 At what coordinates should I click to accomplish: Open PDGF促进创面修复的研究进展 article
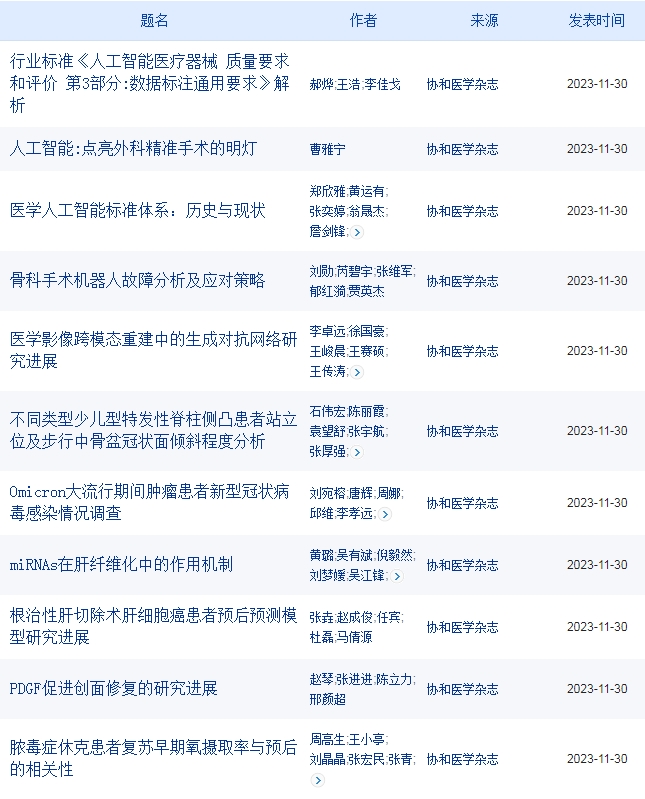tap(113, 689)
